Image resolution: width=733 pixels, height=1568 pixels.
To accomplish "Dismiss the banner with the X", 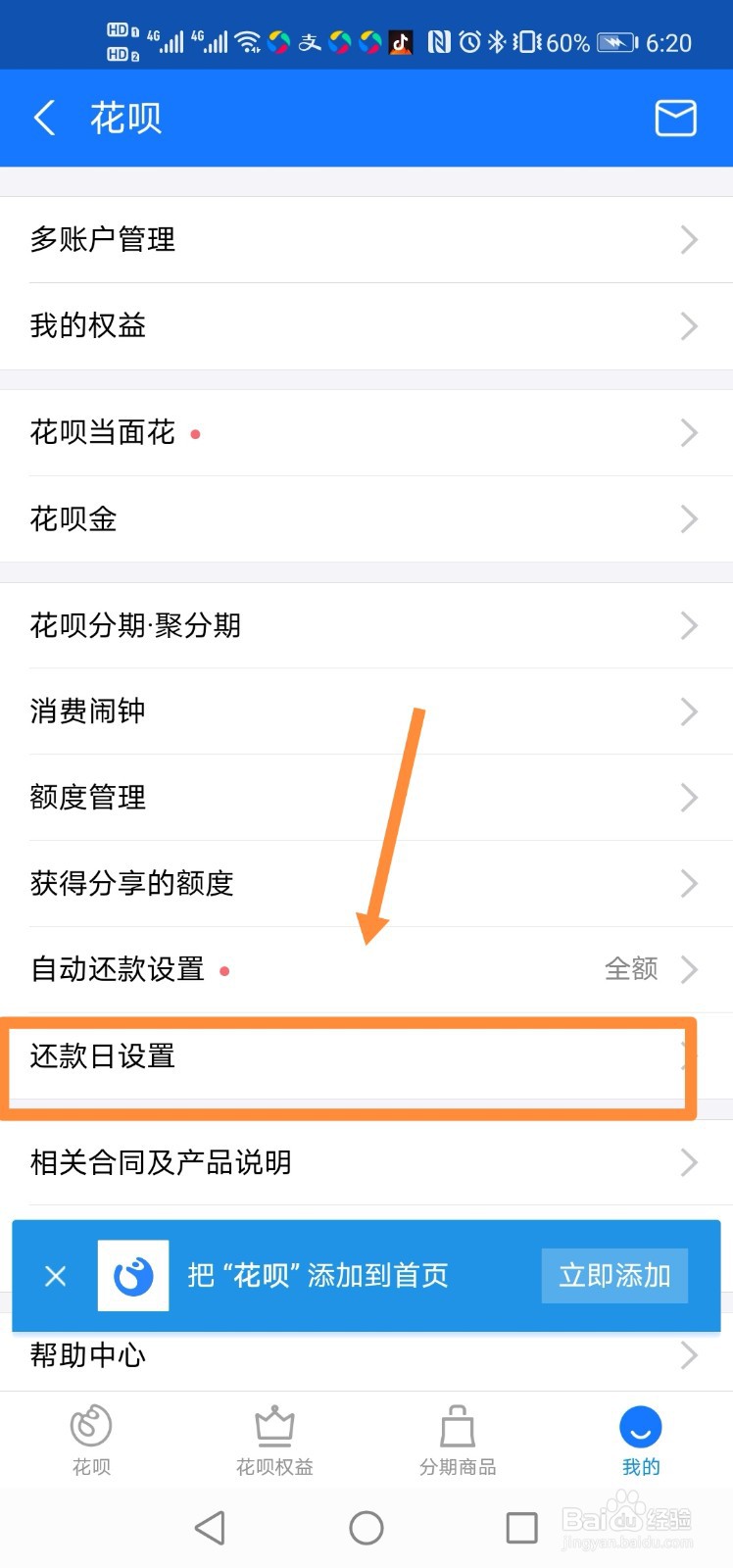I will click(x=55, y=1276).
